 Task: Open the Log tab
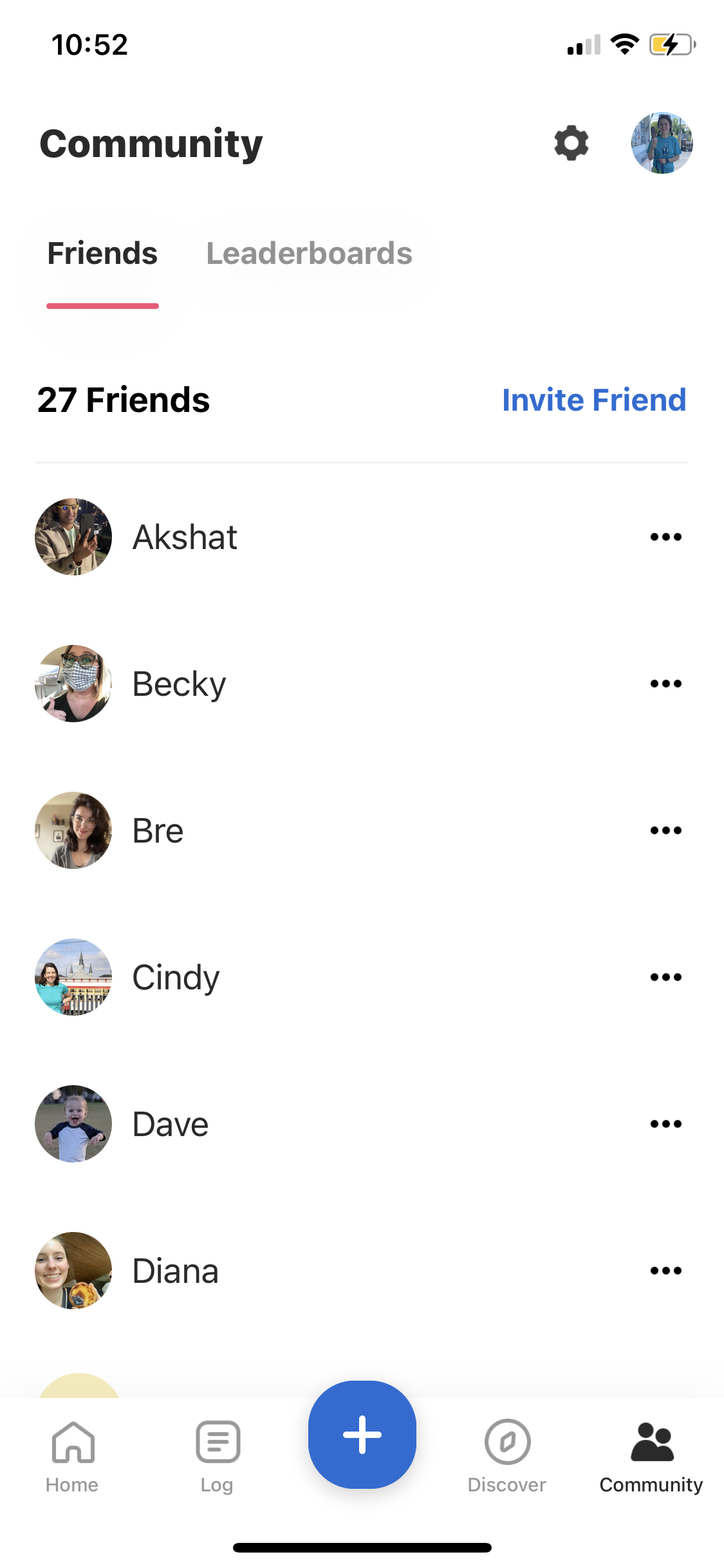click(x=218, y=1456)
